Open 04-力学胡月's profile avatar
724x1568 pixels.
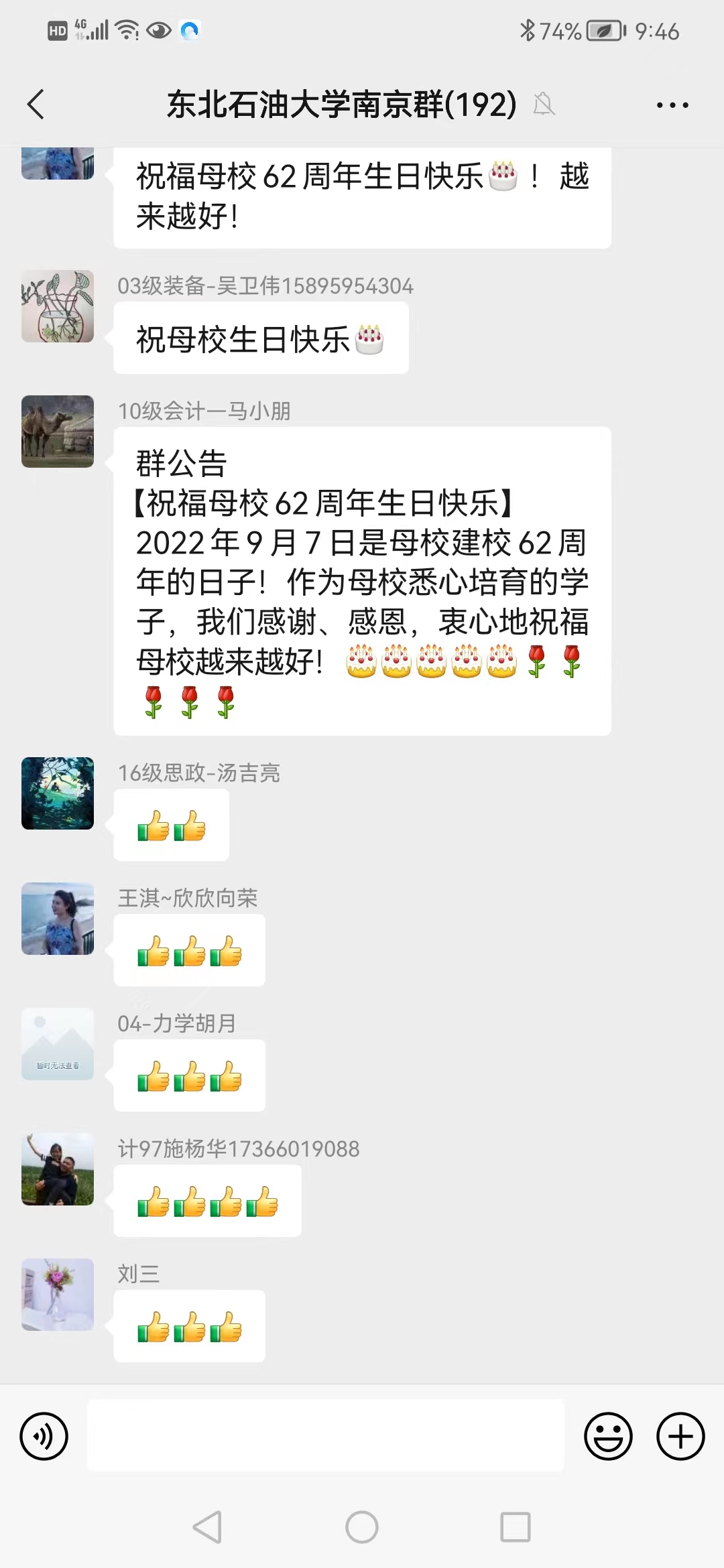click(58, 1044)
